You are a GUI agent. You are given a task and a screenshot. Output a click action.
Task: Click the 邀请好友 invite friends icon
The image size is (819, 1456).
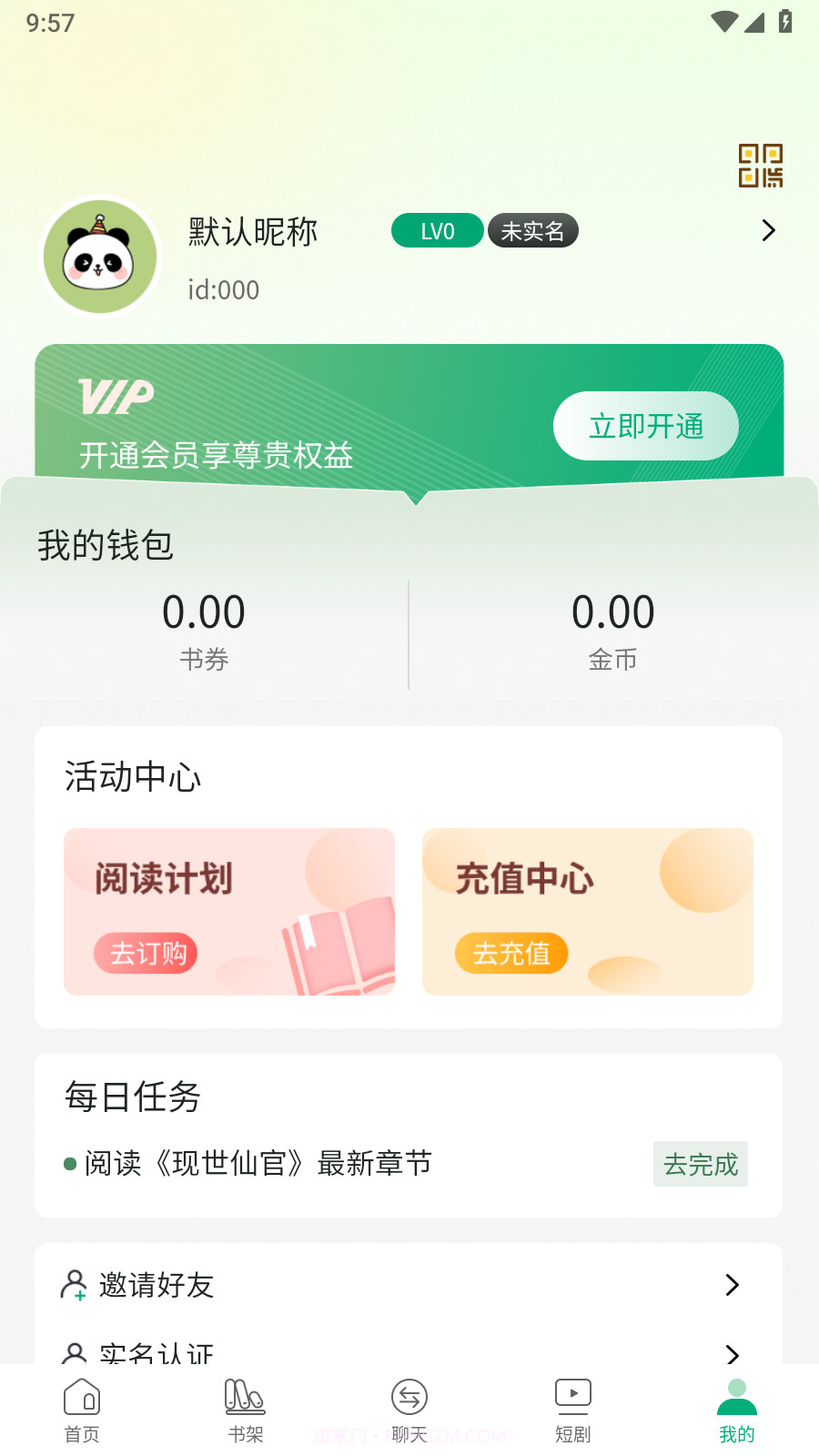73,1285
